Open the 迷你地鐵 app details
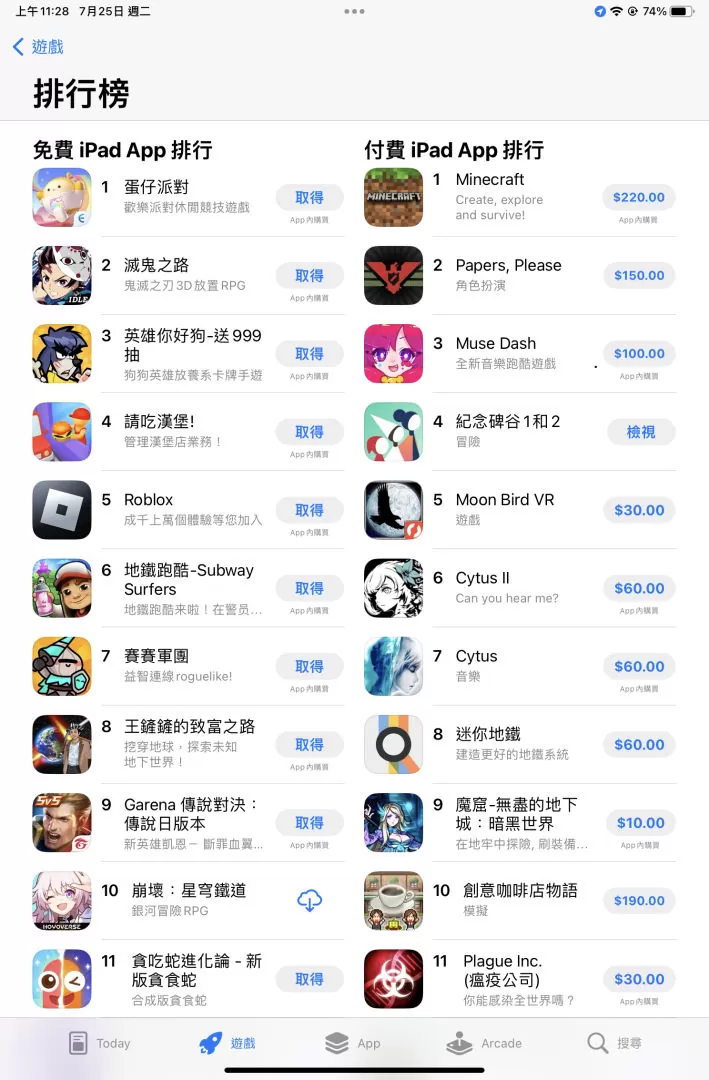This screenshot has width=709, height=1080. click(x=488, y=735)
